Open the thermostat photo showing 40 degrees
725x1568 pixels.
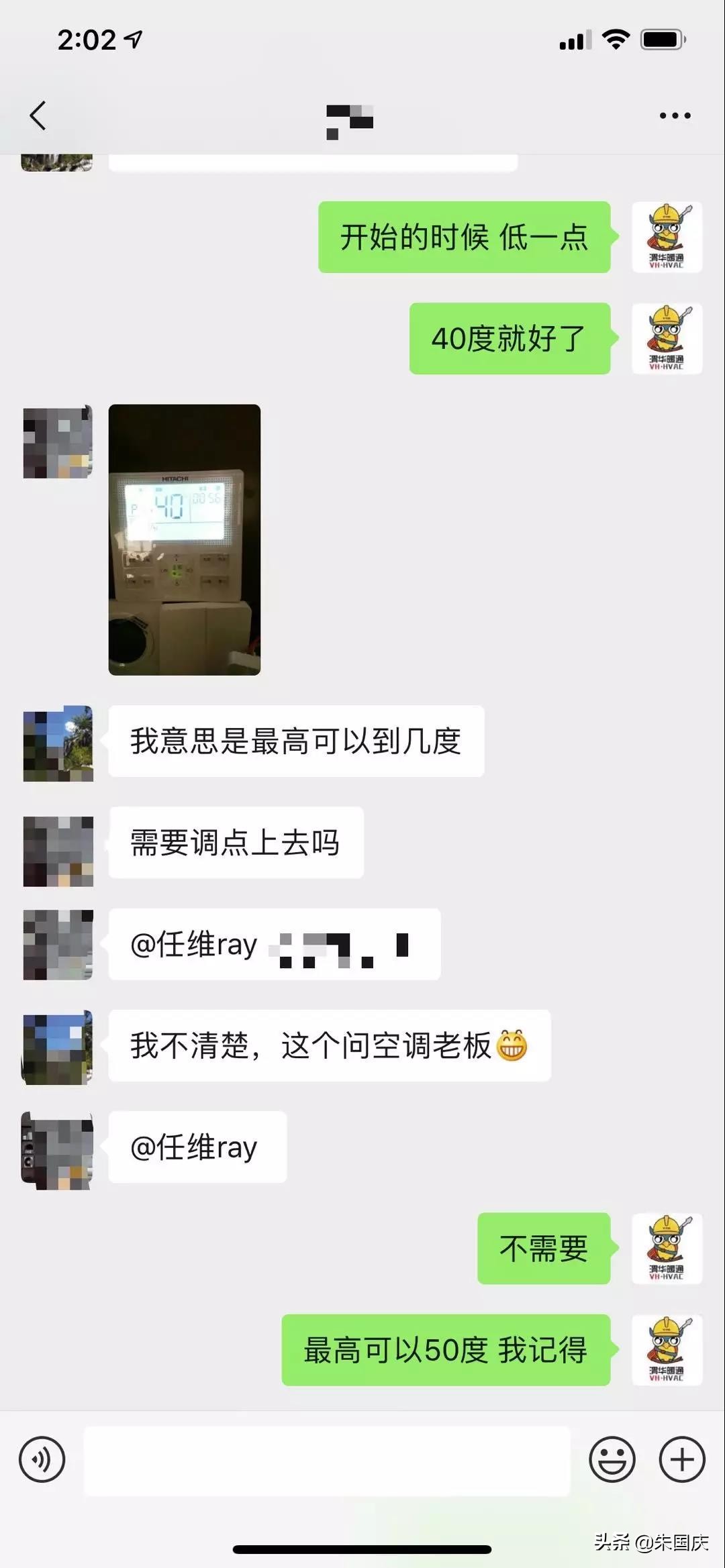click(184, 537)
